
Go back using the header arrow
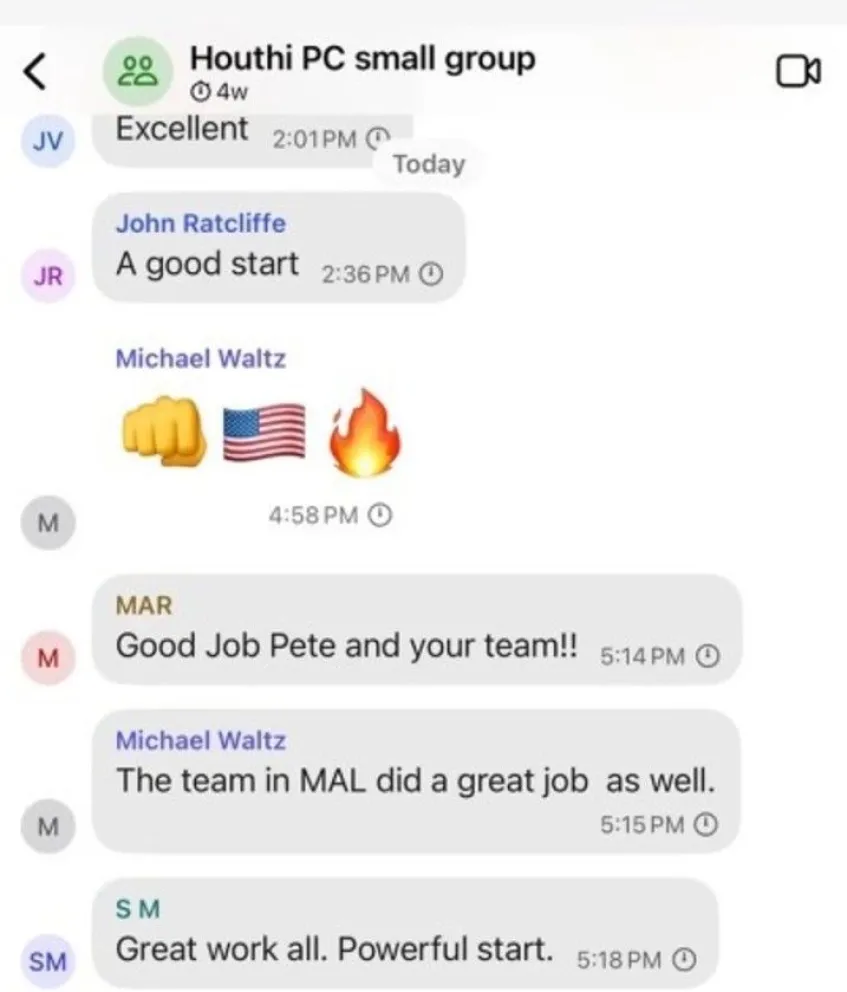coord(35,72)
